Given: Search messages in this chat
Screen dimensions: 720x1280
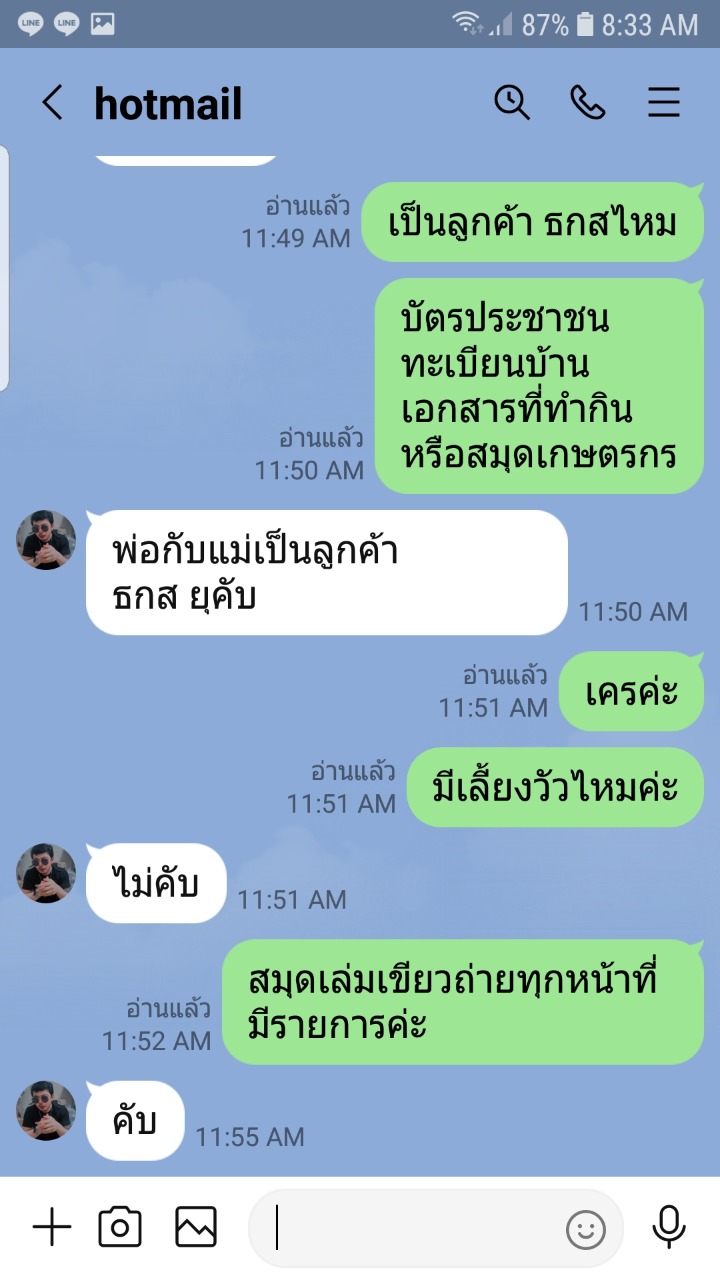Looking at the screenshot, I should coord(512,103).
